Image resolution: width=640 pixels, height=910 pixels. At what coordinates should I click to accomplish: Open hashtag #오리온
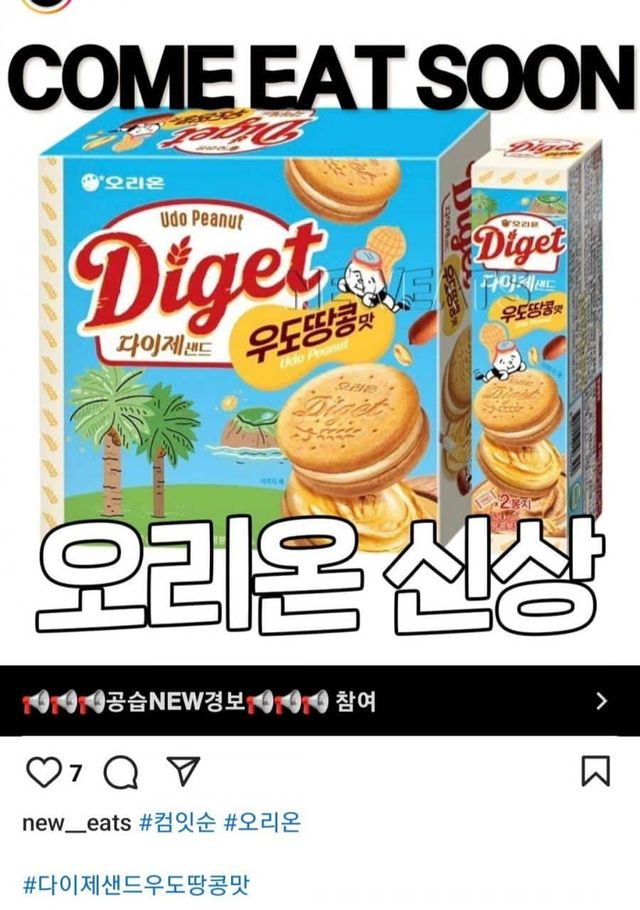point(262,823)
